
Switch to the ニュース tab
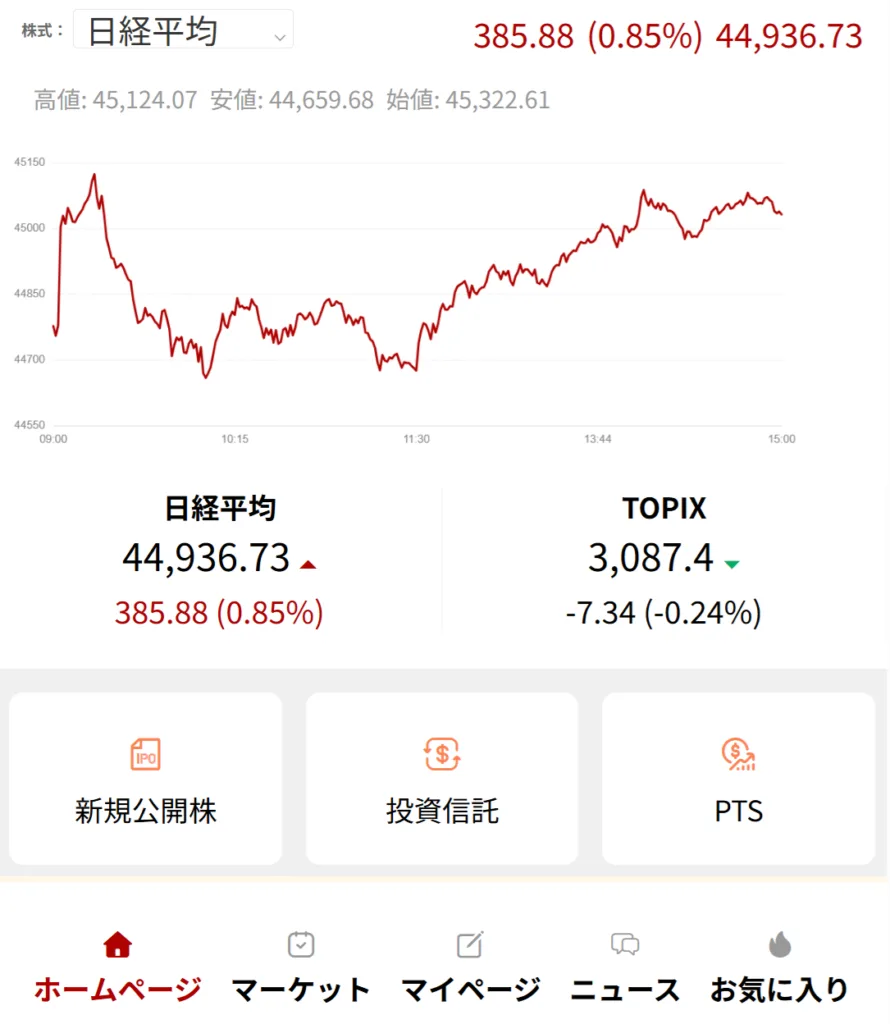coord(625,966)
